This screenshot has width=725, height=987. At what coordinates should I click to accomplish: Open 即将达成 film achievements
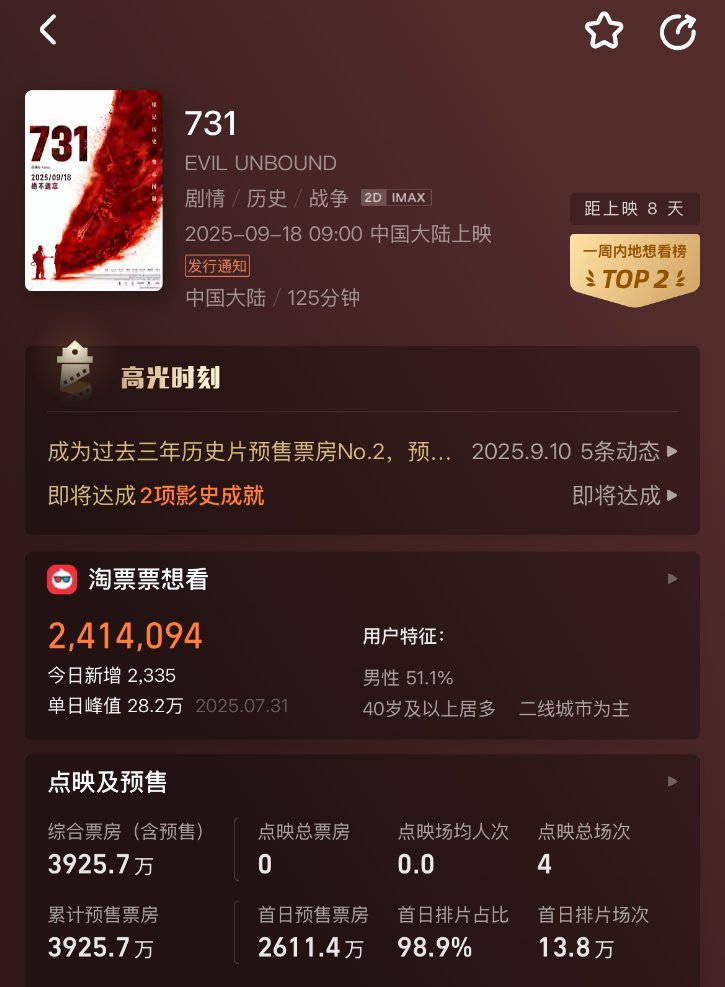point(624,495)
